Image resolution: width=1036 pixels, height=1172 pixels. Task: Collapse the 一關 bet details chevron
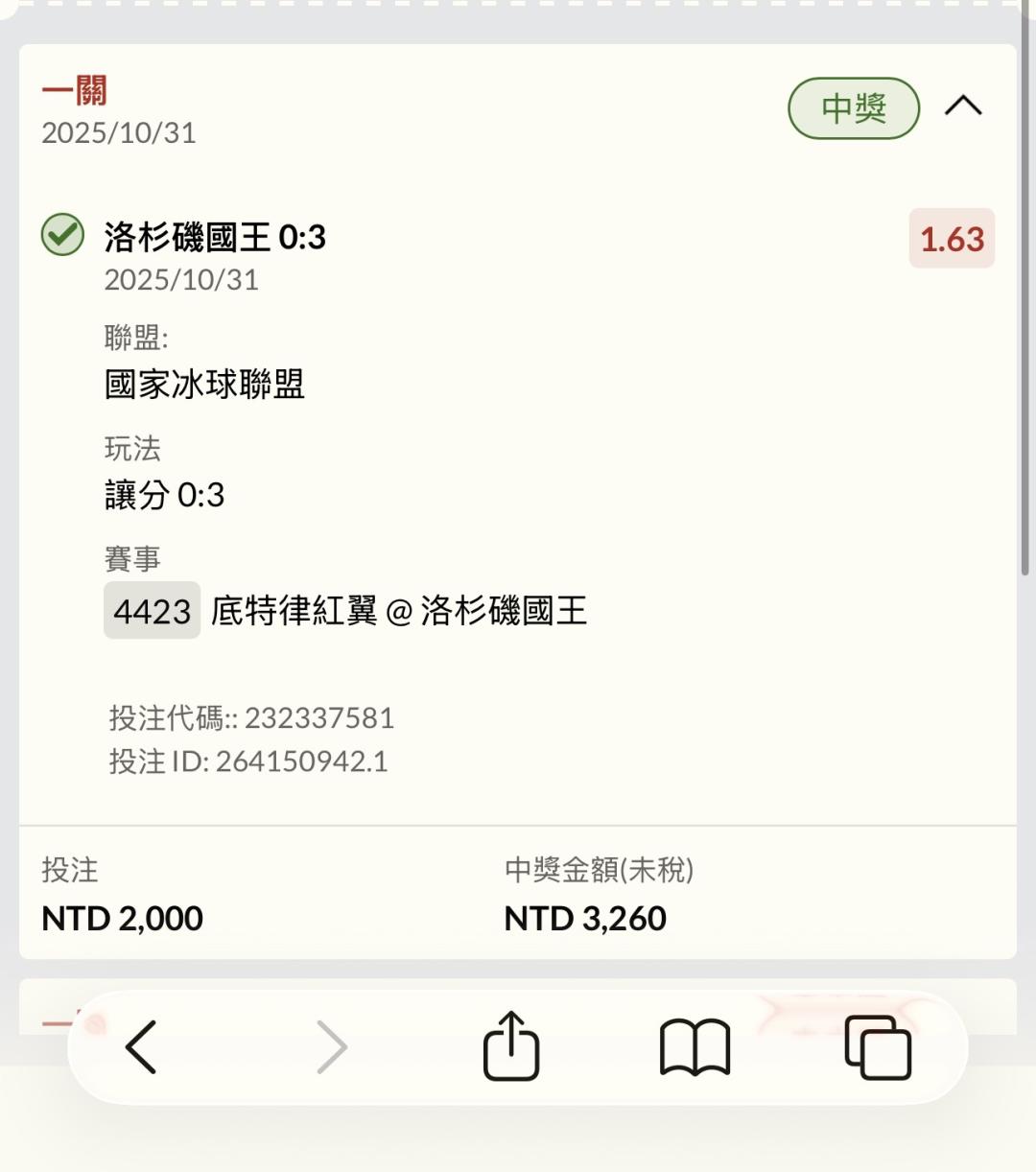click(x=963, y=106)
